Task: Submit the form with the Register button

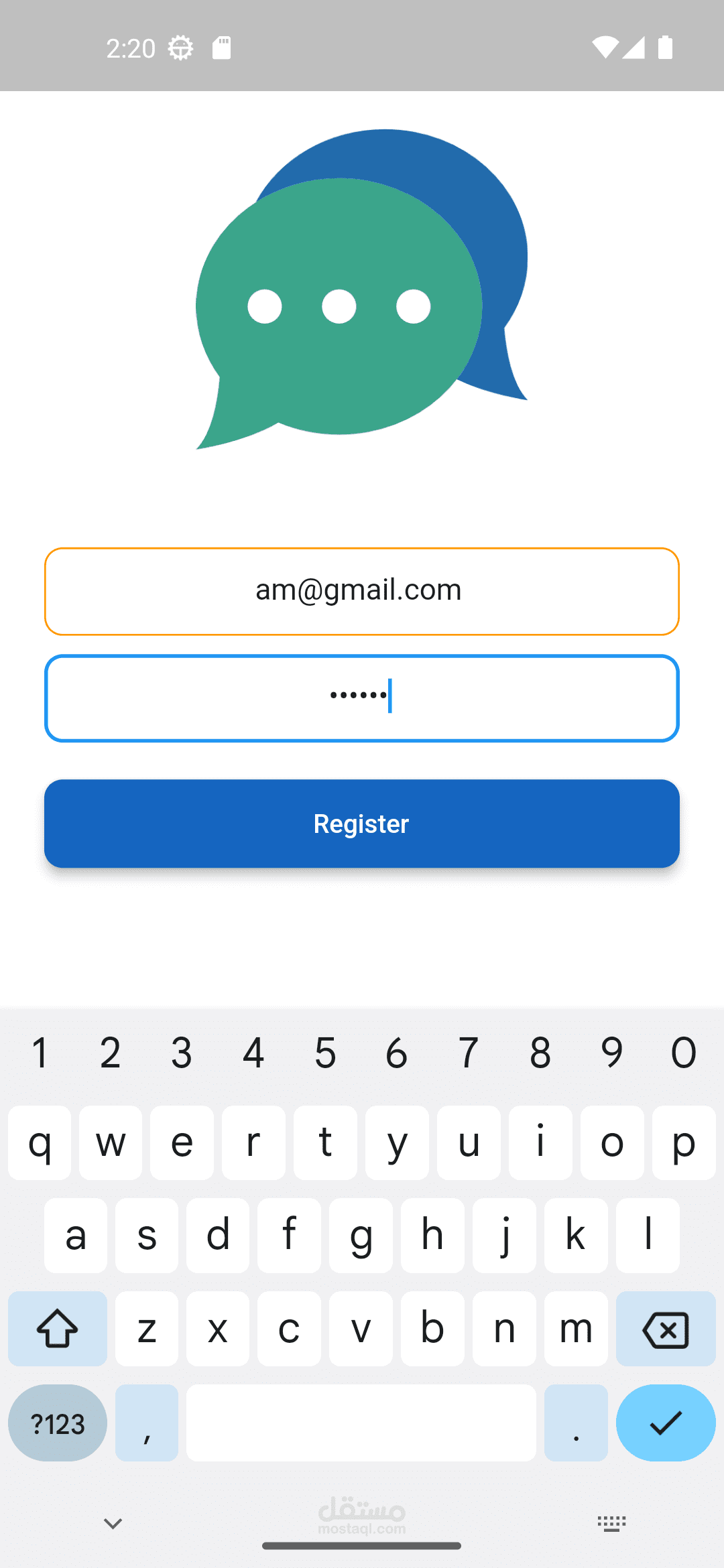Action: pyautogui.click(x=362, y=824)
